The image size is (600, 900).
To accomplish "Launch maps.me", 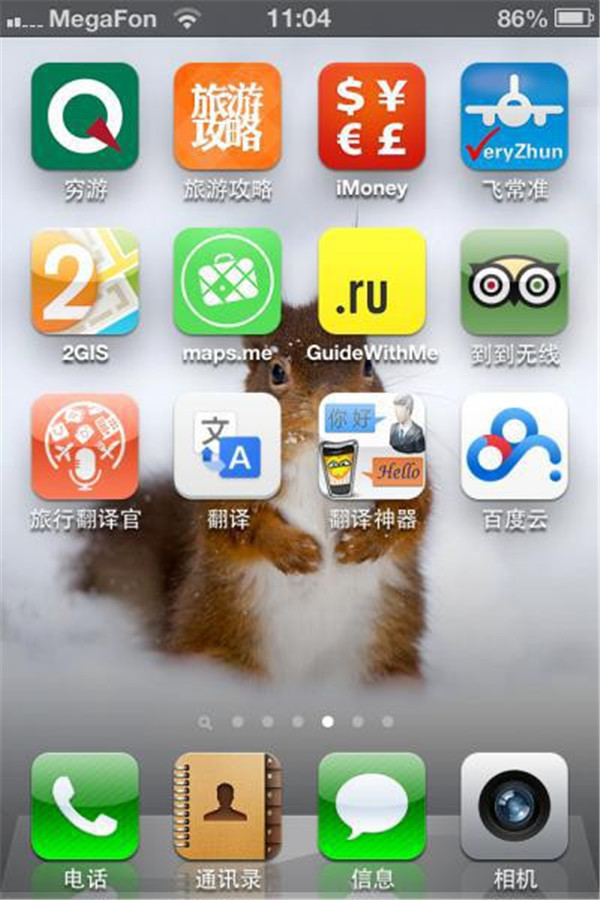I will pyautogui.click(x=228, y=281).
